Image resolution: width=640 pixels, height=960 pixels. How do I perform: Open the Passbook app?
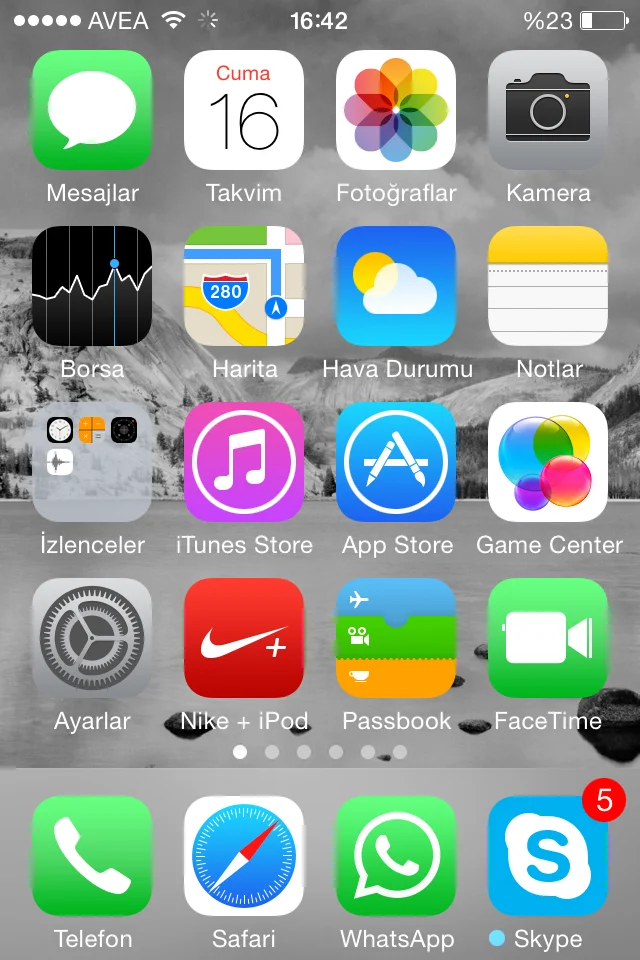click(x=396, y=638)
